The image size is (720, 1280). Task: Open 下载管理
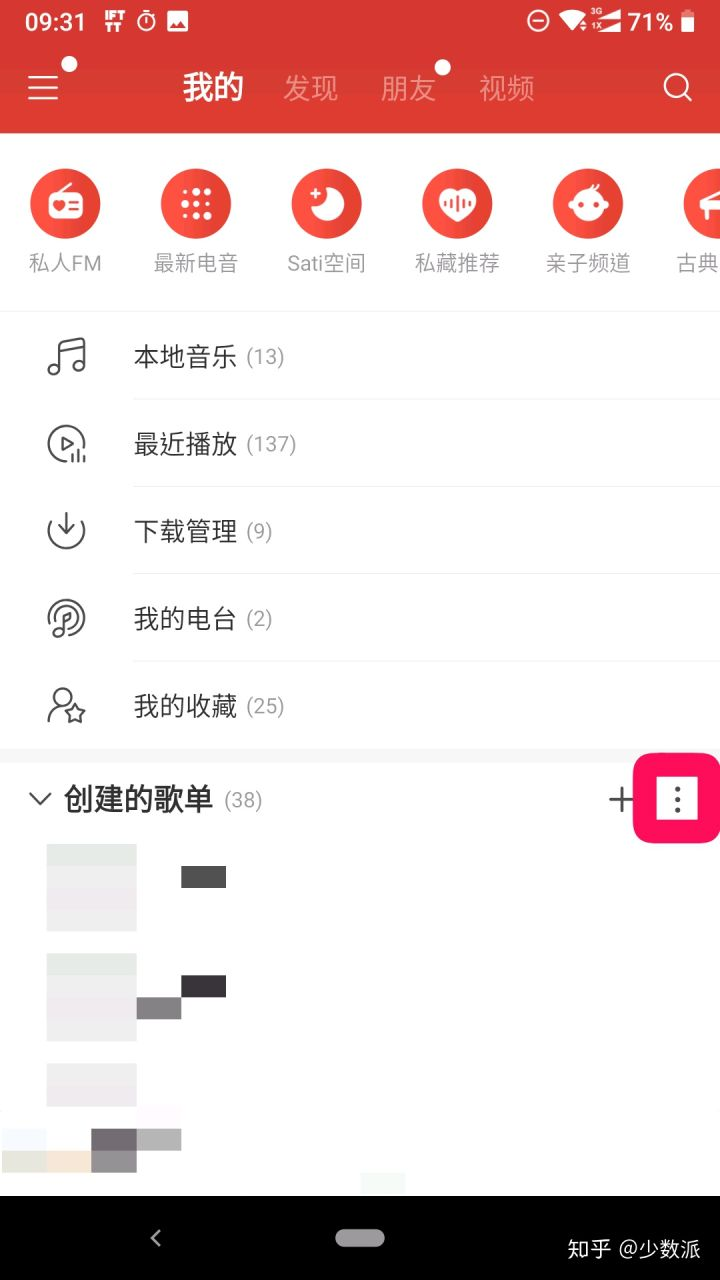(186, 531)
